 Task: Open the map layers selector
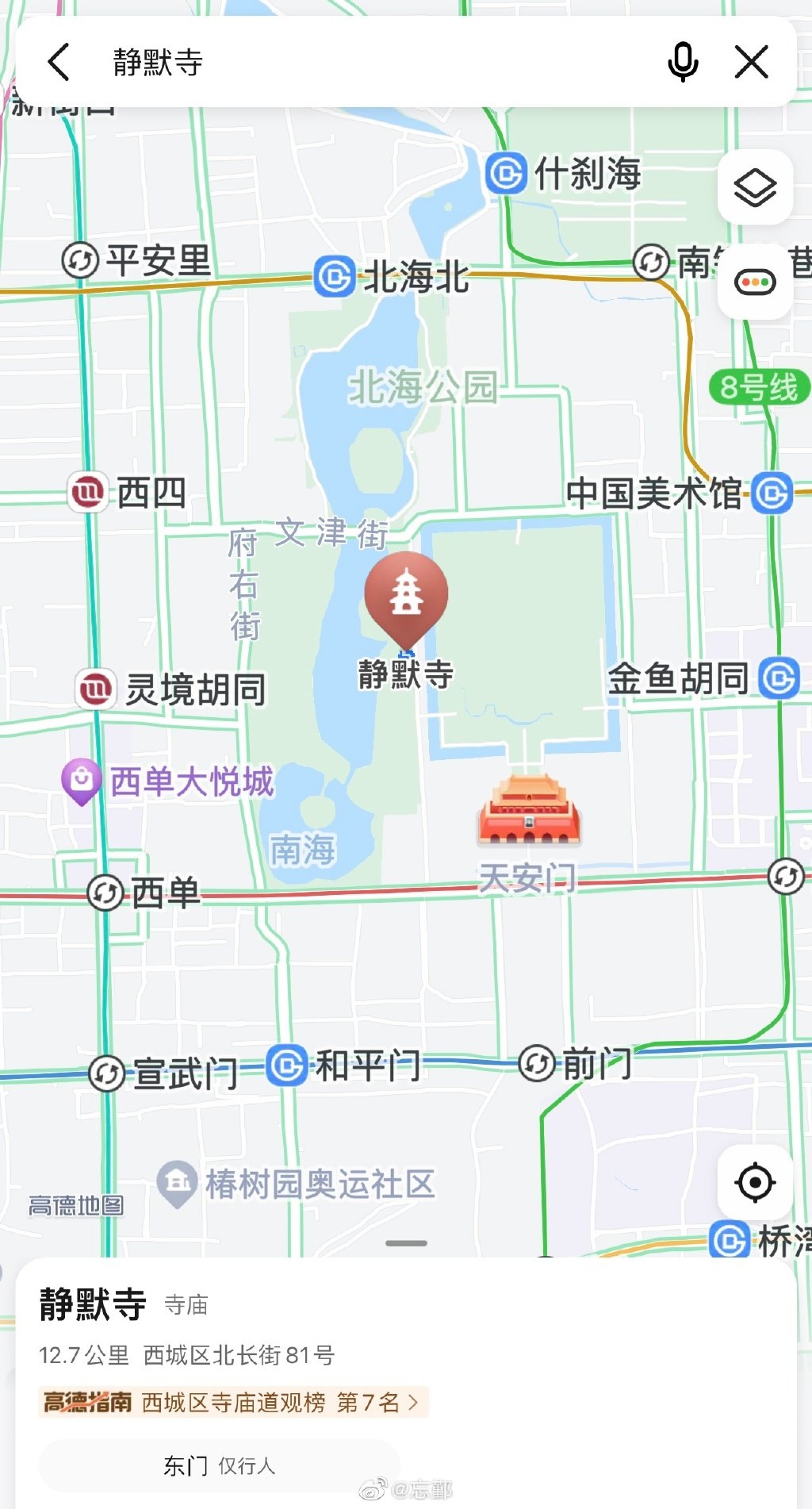(755, 187)
